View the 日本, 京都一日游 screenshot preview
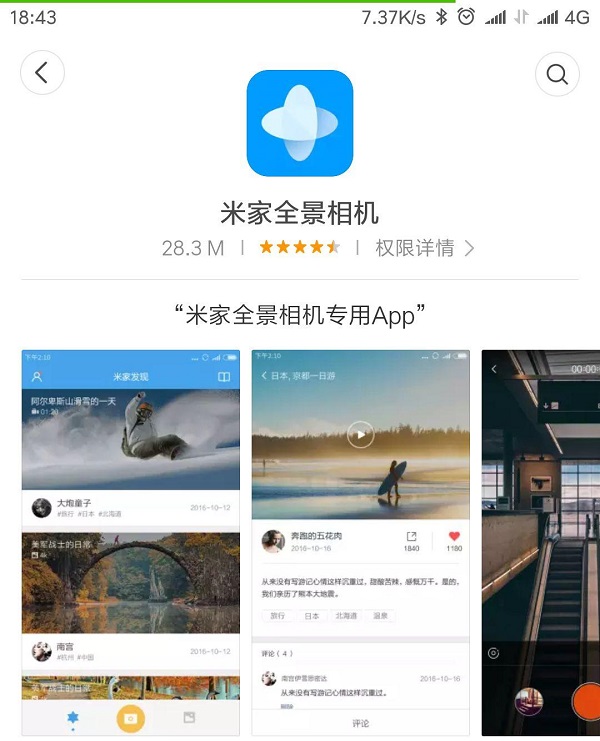The height and width of the screenshot is (741, 600). click(x=360, y=542)
